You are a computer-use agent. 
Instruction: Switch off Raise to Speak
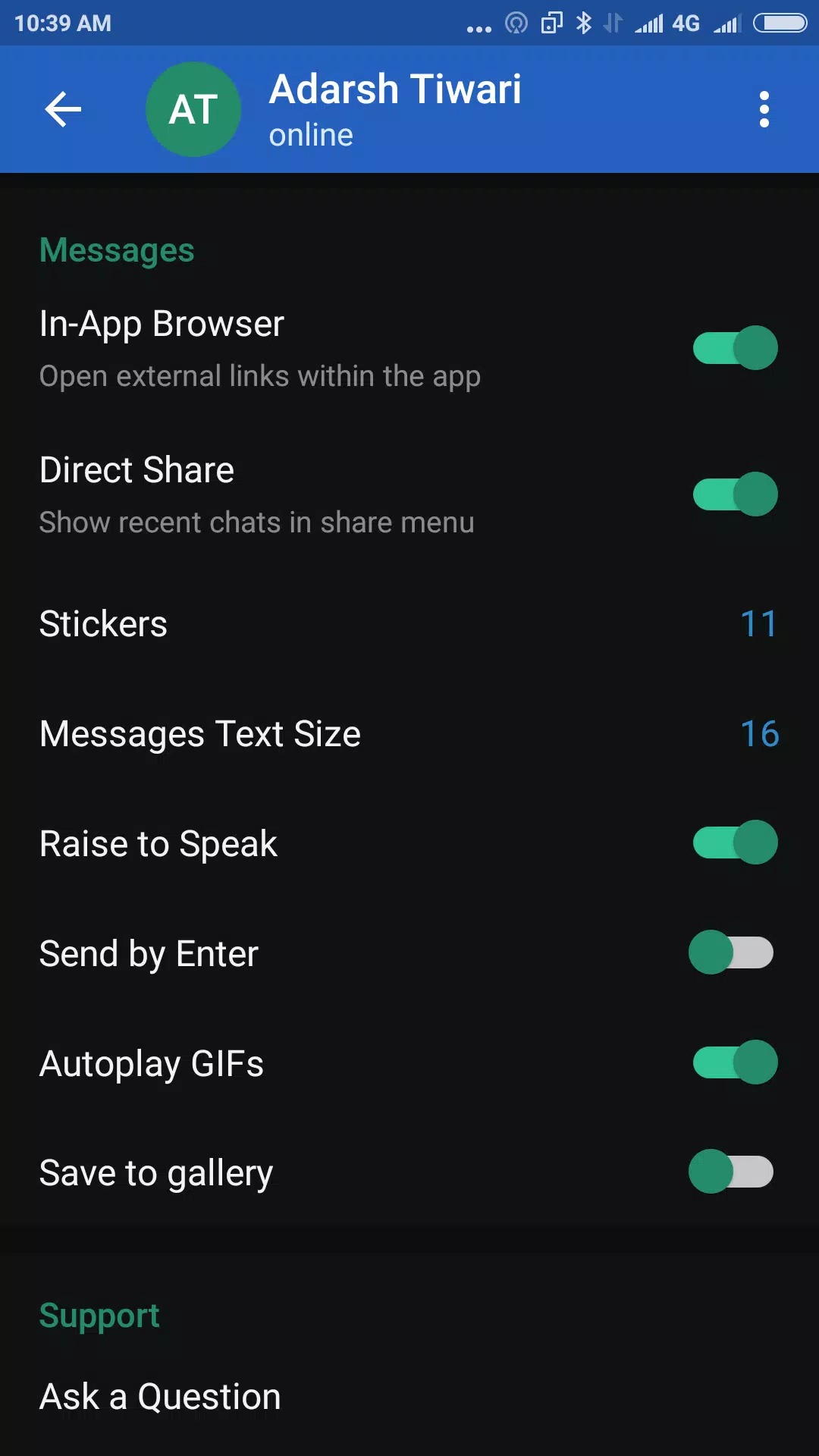[x=735, y=842]
